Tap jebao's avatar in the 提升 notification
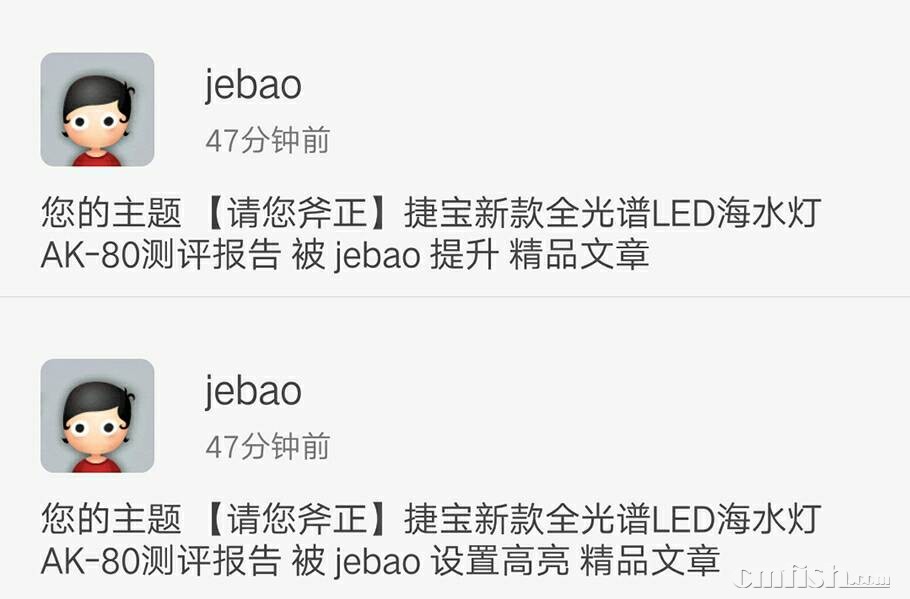Screen dimensions: 910x599 [x=97, y=110]
